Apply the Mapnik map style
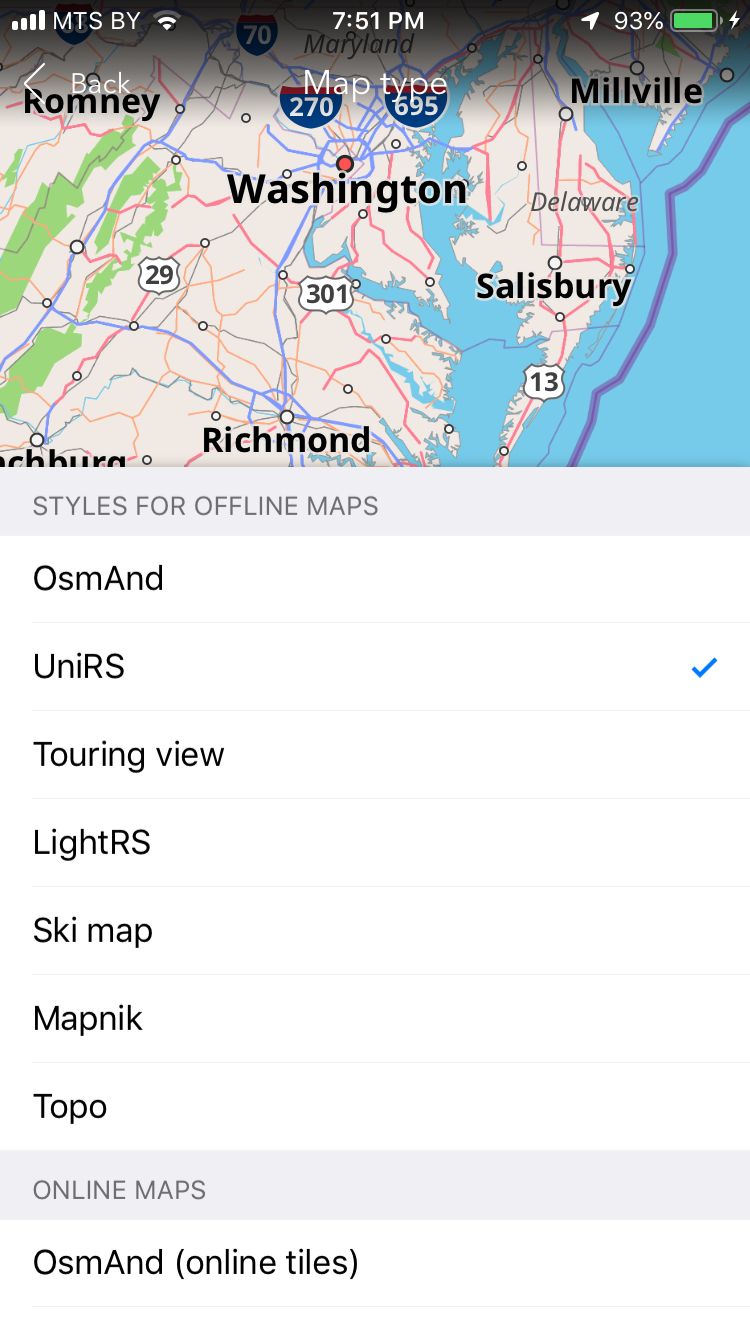This screenshot has height=1334, width=750. [x=375, y=1019]
